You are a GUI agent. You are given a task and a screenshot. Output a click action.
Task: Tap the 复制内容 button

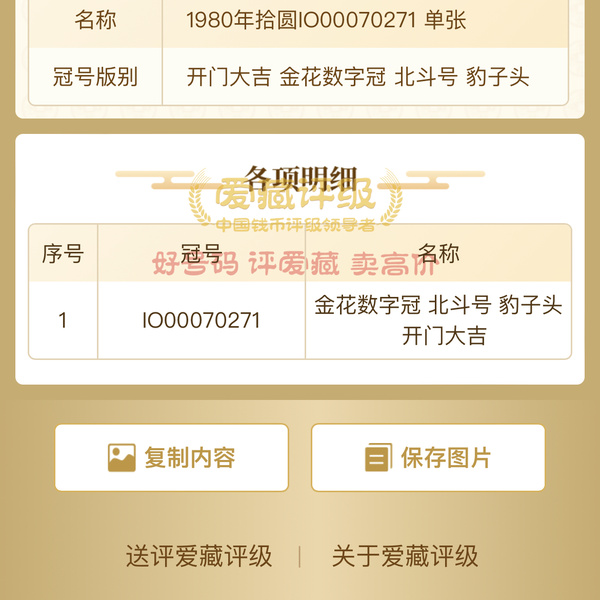[x=171, y=458]
